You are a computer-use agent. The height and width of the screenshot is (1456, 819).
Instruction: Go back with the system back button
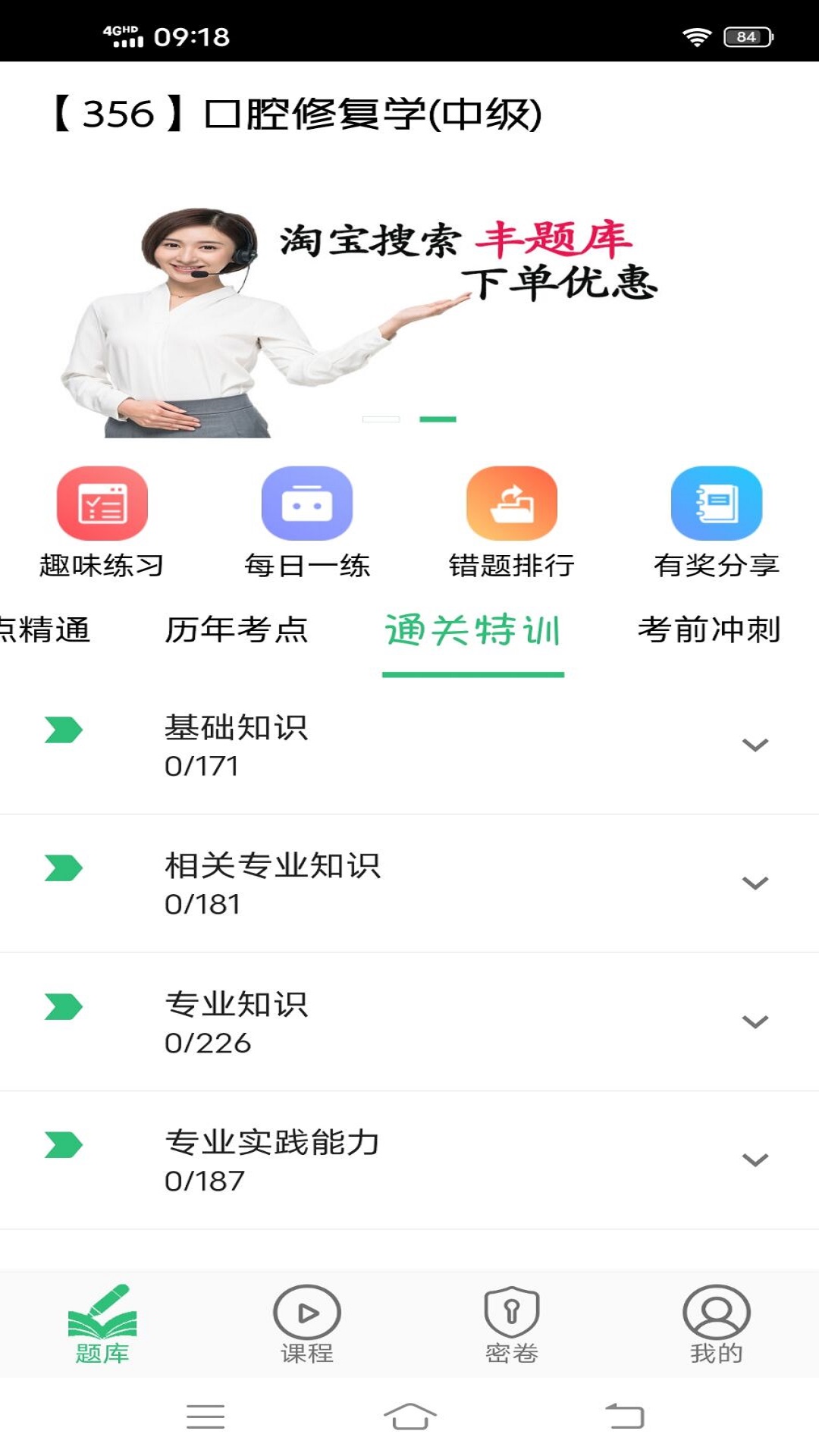[x=624, y=1416]
